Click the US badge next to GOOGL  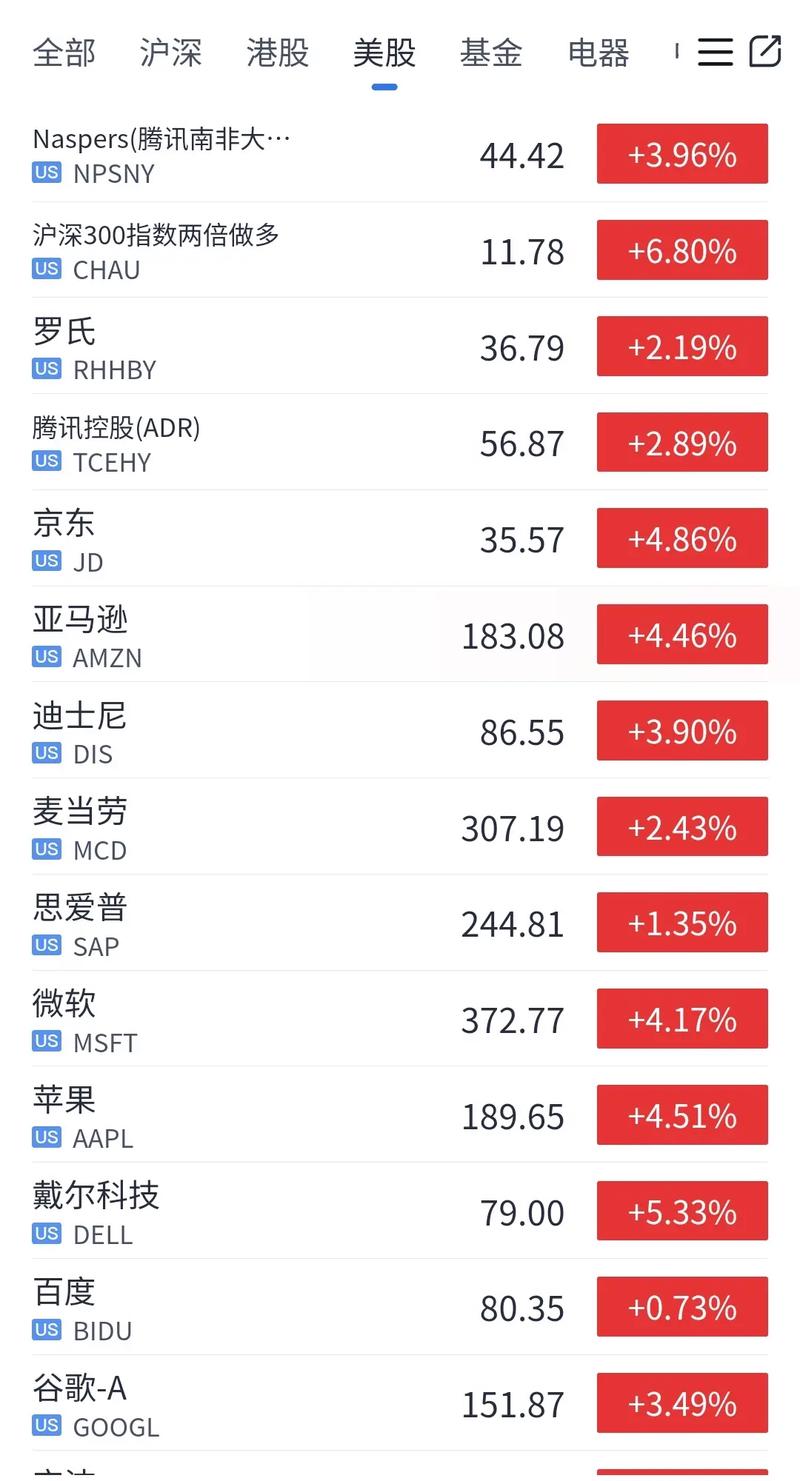(45, 1426)
